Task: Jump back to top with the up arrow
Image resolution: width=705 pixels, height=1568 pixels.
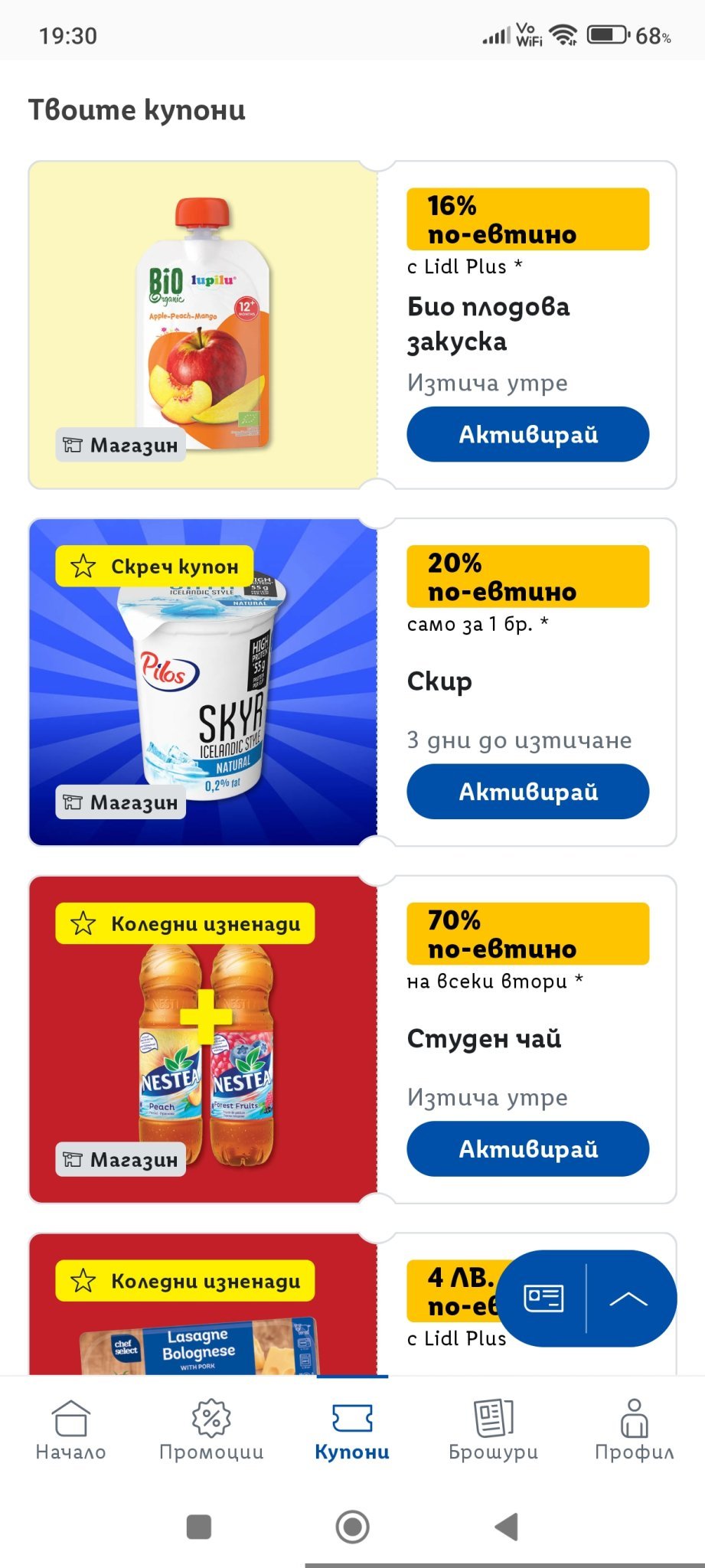Action: pyautogui.click(x=628, y=1298)
